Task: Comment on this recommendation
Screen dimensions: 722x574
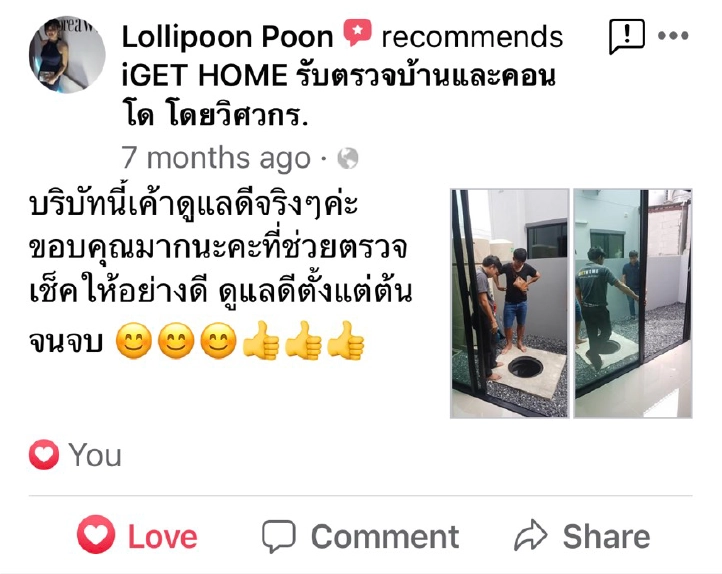Action: [361, 537]
